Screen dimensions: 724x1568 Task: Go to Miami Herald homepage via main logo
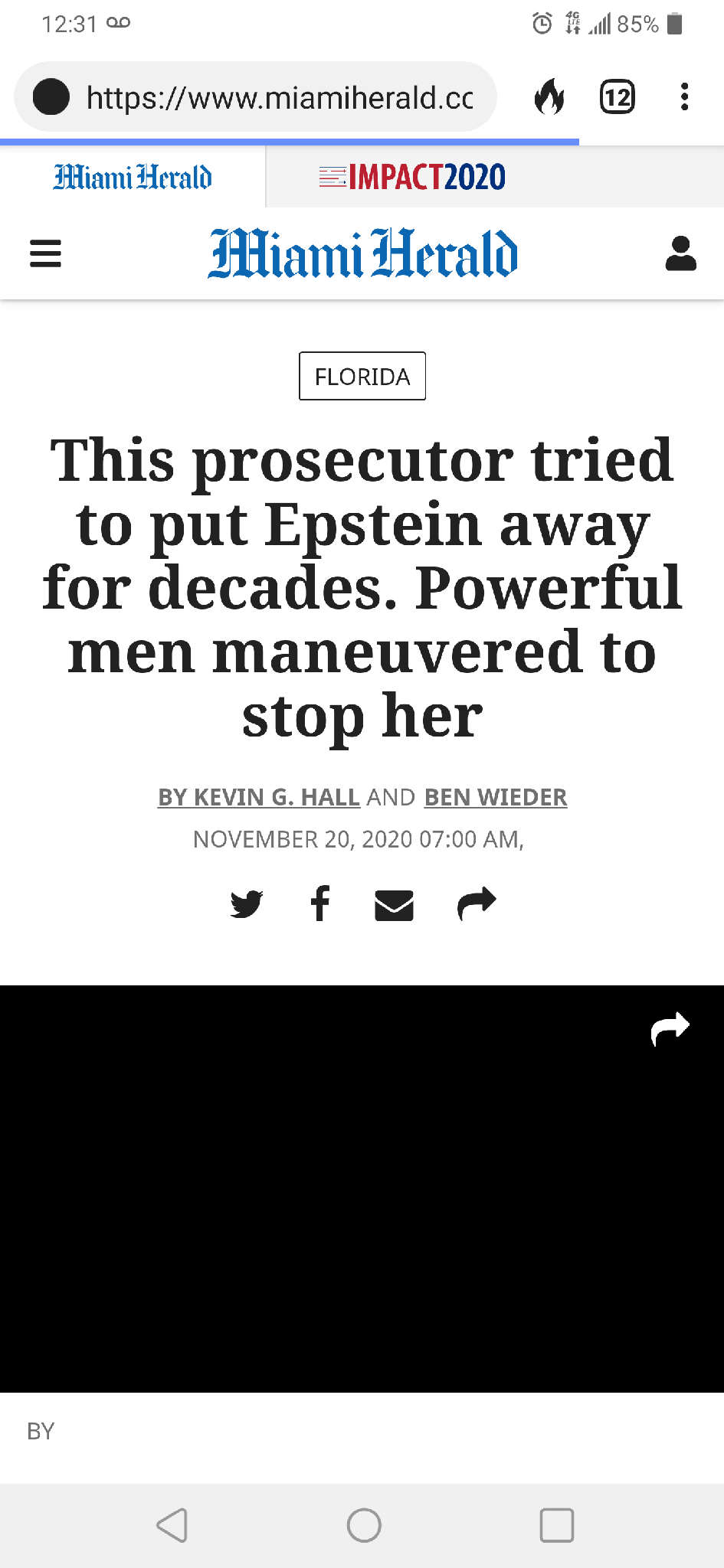pyautogui.click(x=362, y=253)
